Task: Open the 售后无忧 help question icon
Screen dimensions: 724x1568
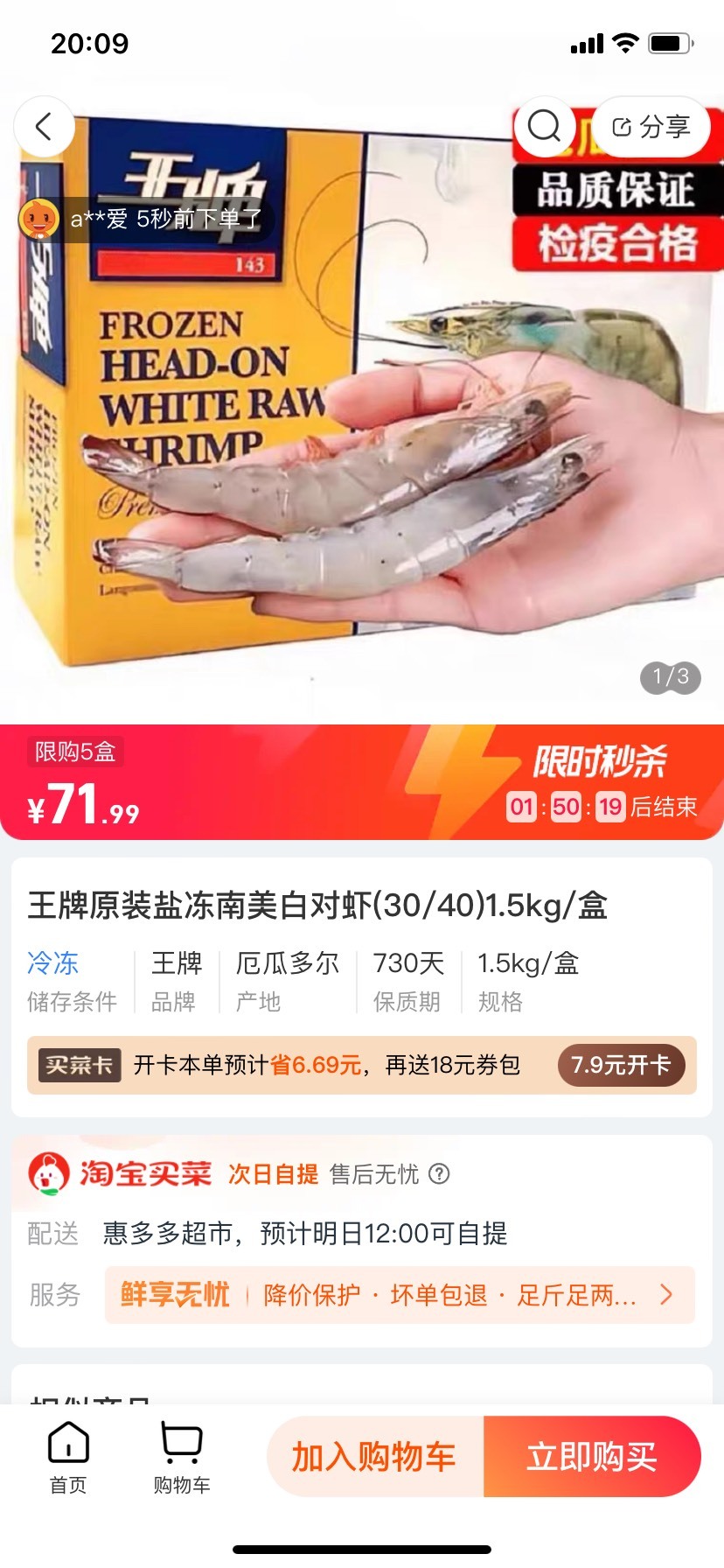Action: (x=440, y=1174)
